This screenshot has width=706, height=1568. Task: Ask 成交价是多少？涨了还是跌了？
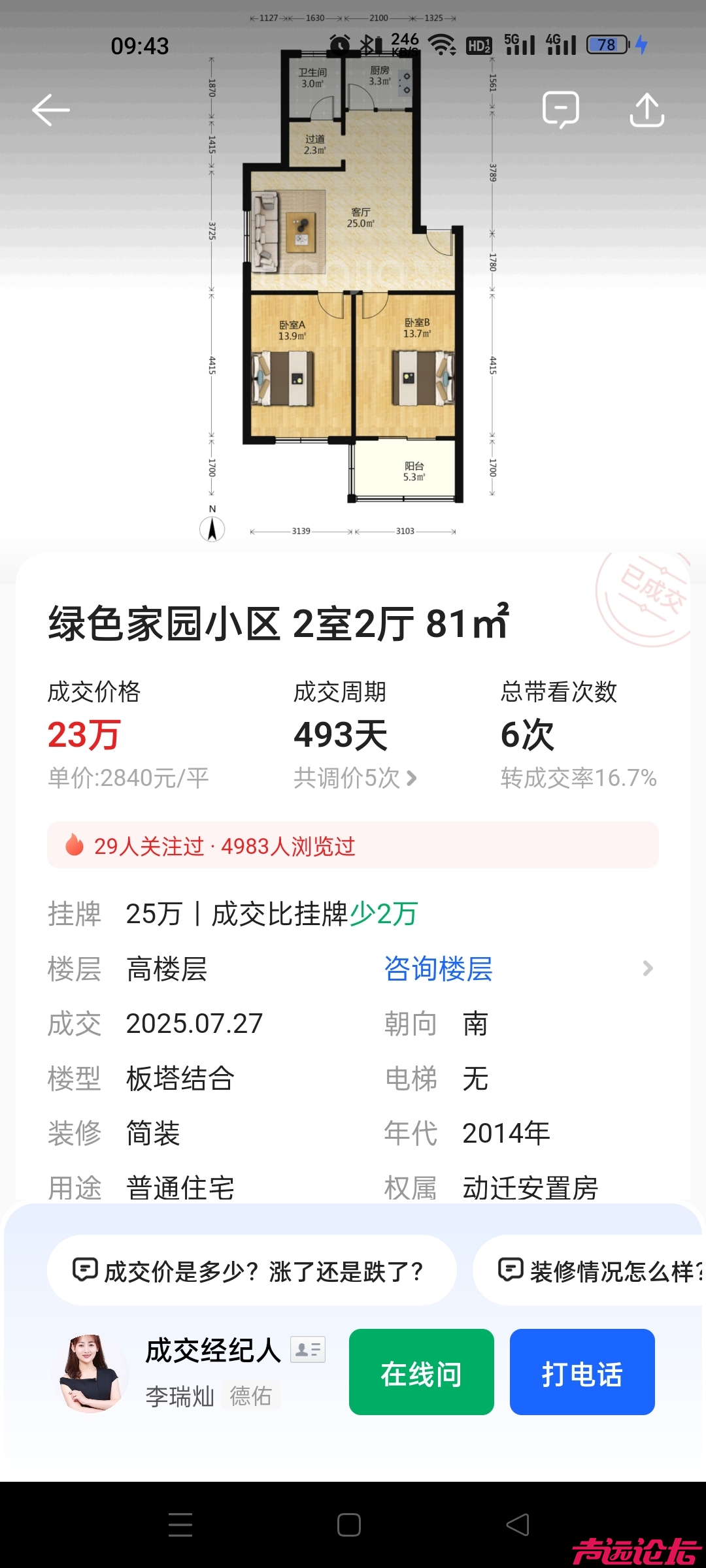(x=252, y=1271)
